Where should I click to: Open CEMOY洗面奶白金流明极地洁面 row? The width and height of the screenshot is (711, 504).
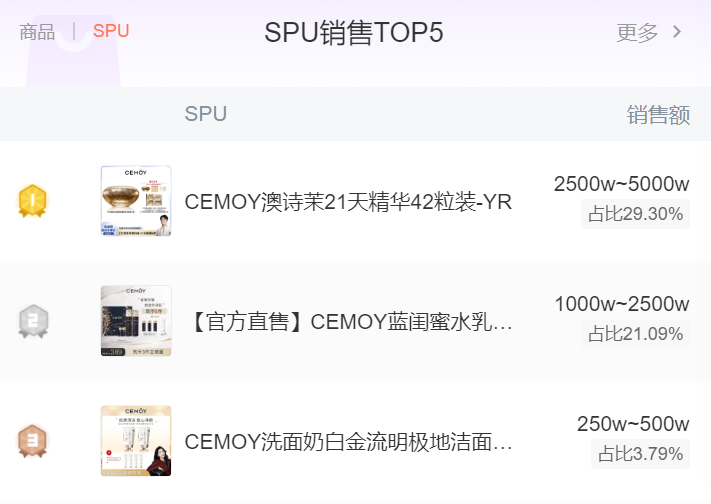click(x=348, y=441)
